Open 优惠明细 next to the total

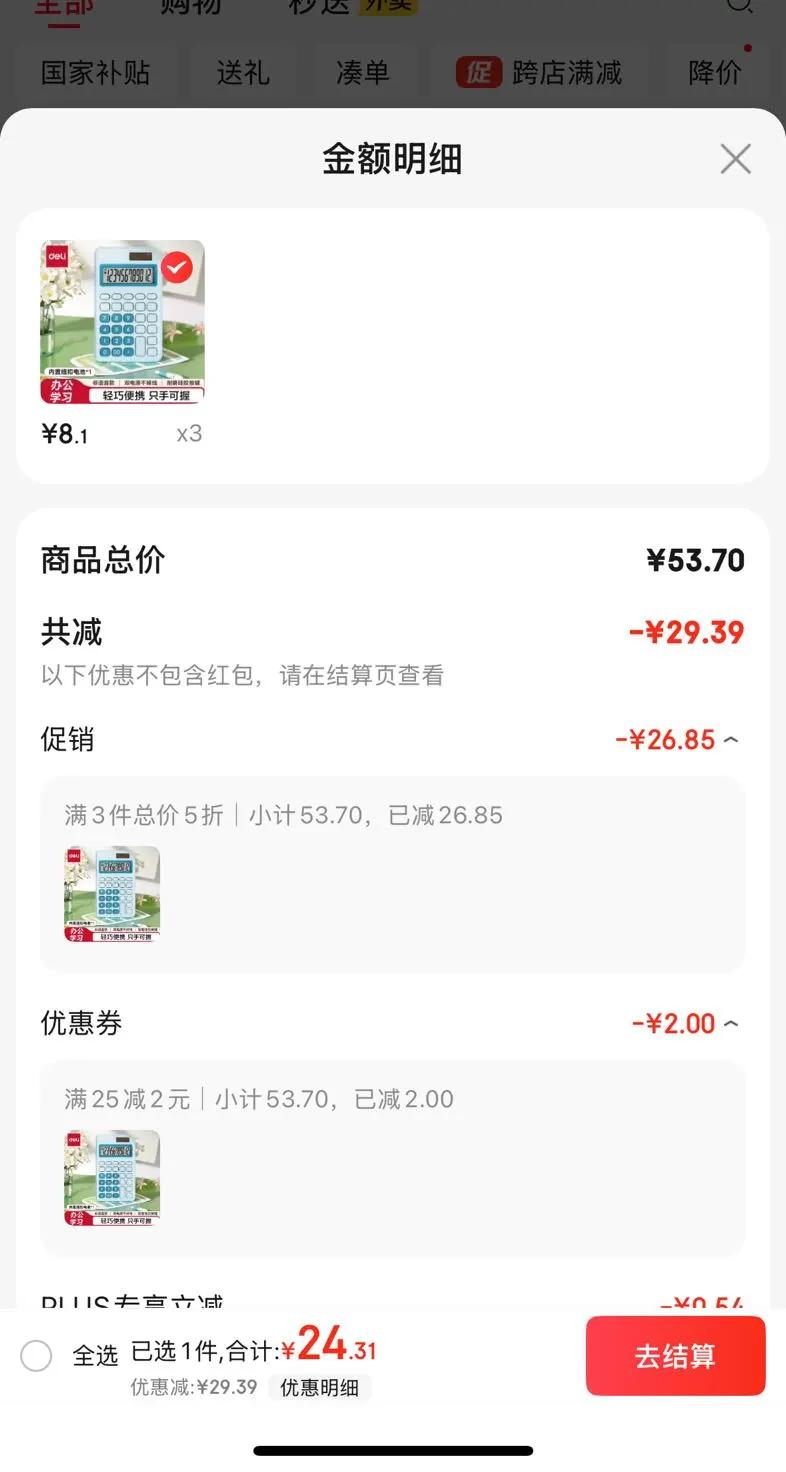coord(319,1387)
